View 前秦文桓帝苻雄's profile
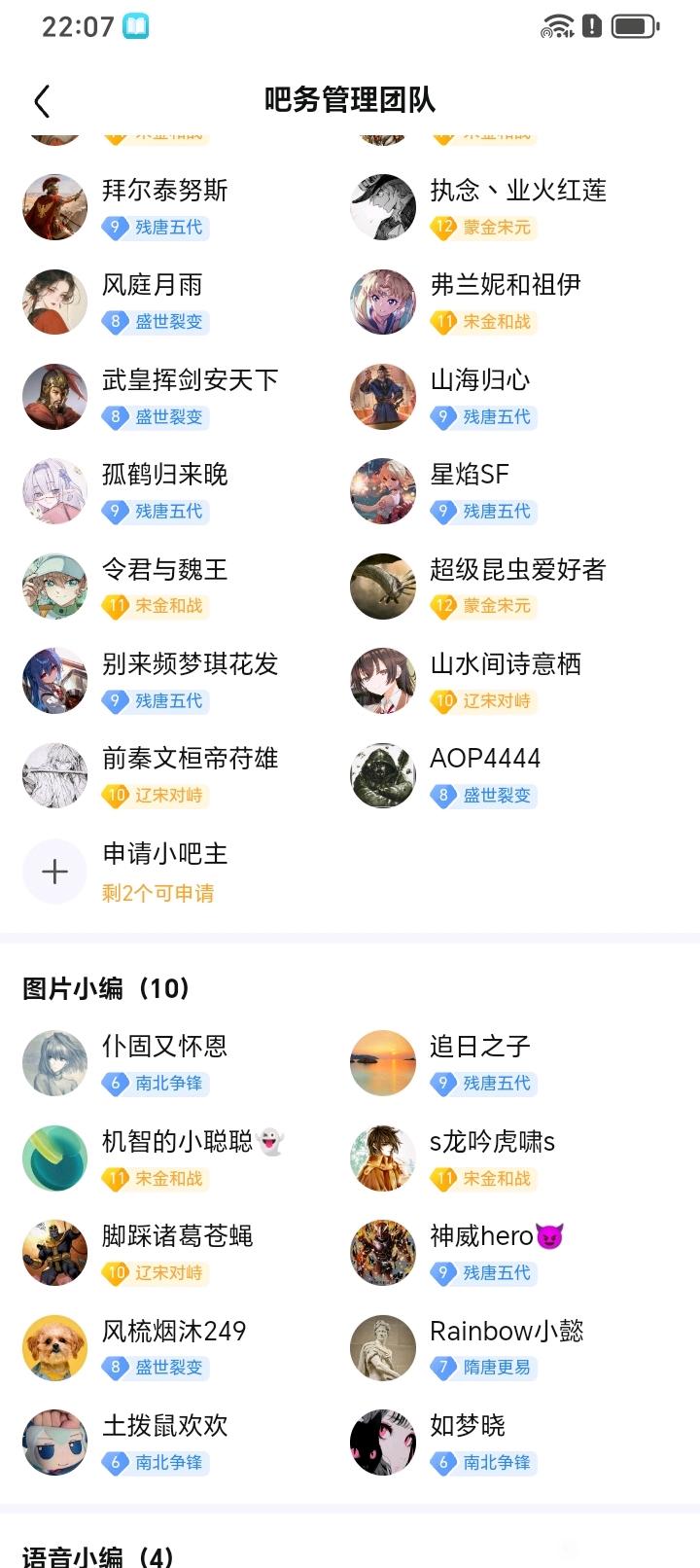 190,759
